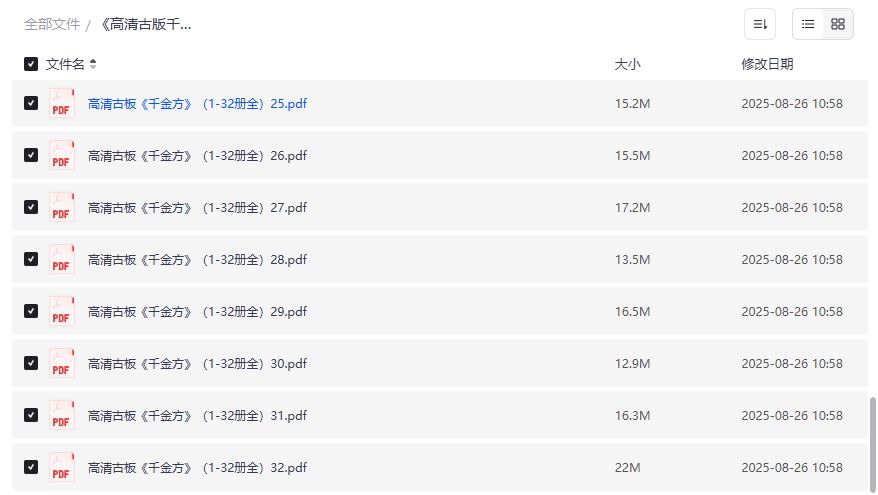Open the file ending in 26.pdf
This screenshot has width=878, height=495.
pyautogui.click(x=197, y=156)
